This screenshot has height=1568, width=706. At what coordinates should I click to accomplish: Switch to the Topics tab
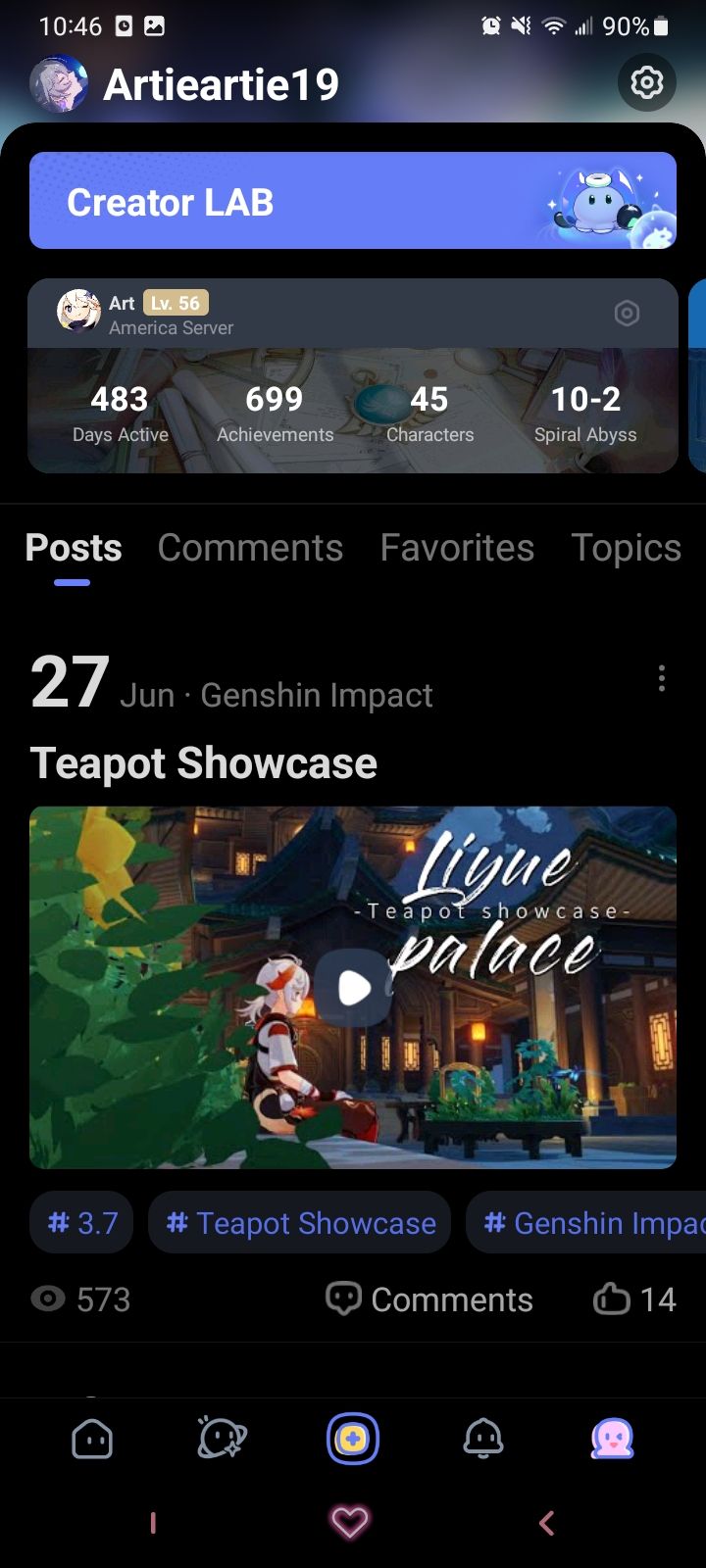(626, 548)
